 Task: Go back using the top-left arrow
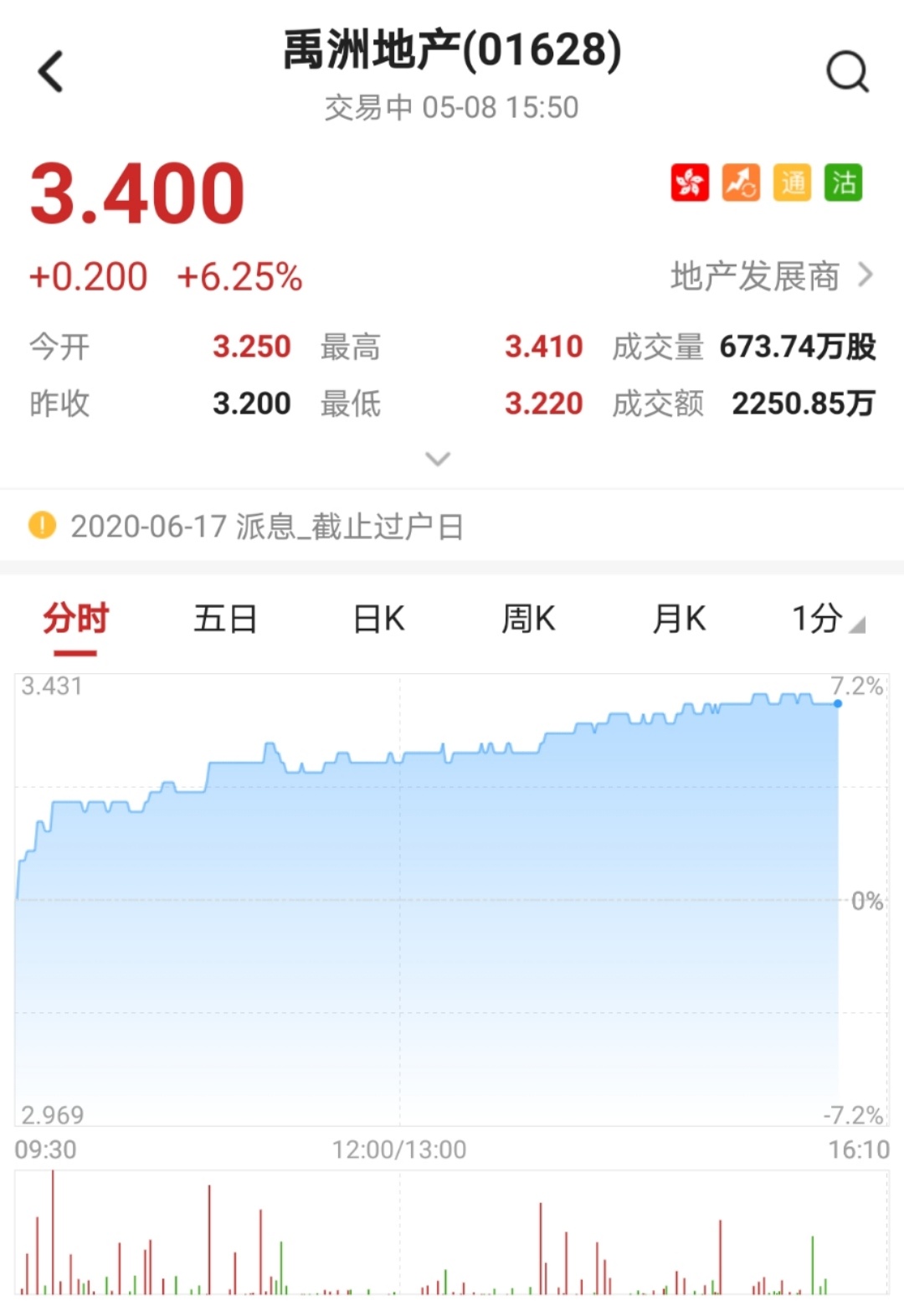click(x=51, y=72)
